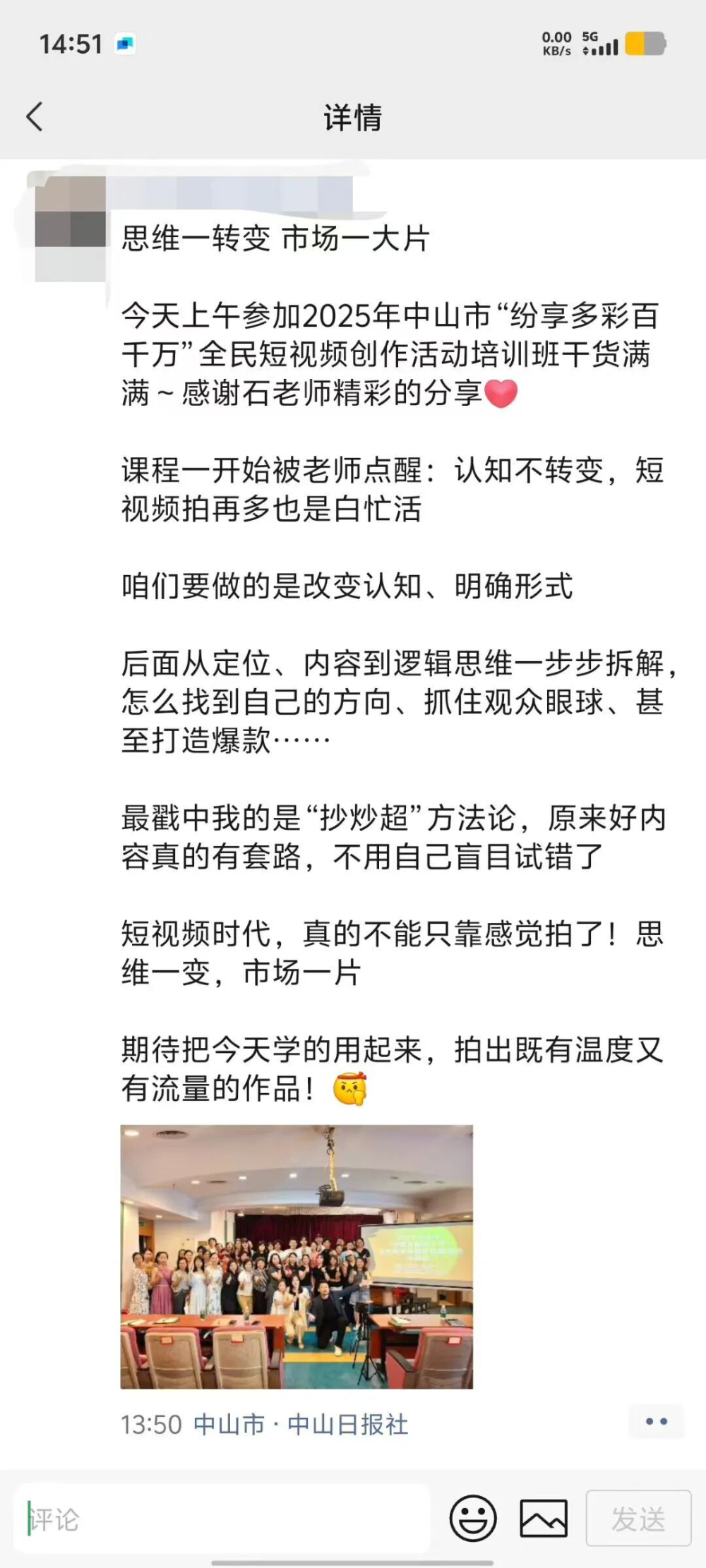Image resolution: width=706 pixels, height=1568 pixels.
Task: Open the 中山市 · 中山日报社 location link
Action: coord(301,1424)
